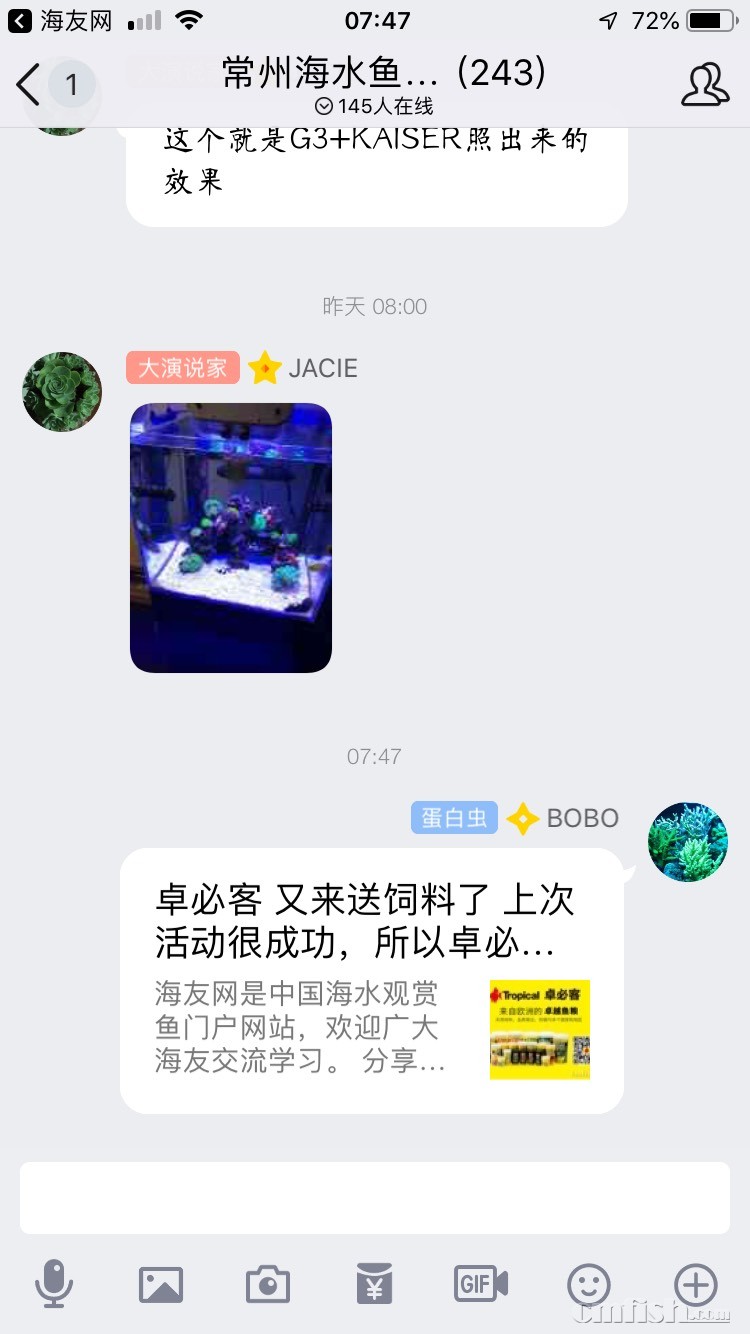Return to 海友网 app via breadcrumb
Viewport: 750px width, 1334px height.
60,20
